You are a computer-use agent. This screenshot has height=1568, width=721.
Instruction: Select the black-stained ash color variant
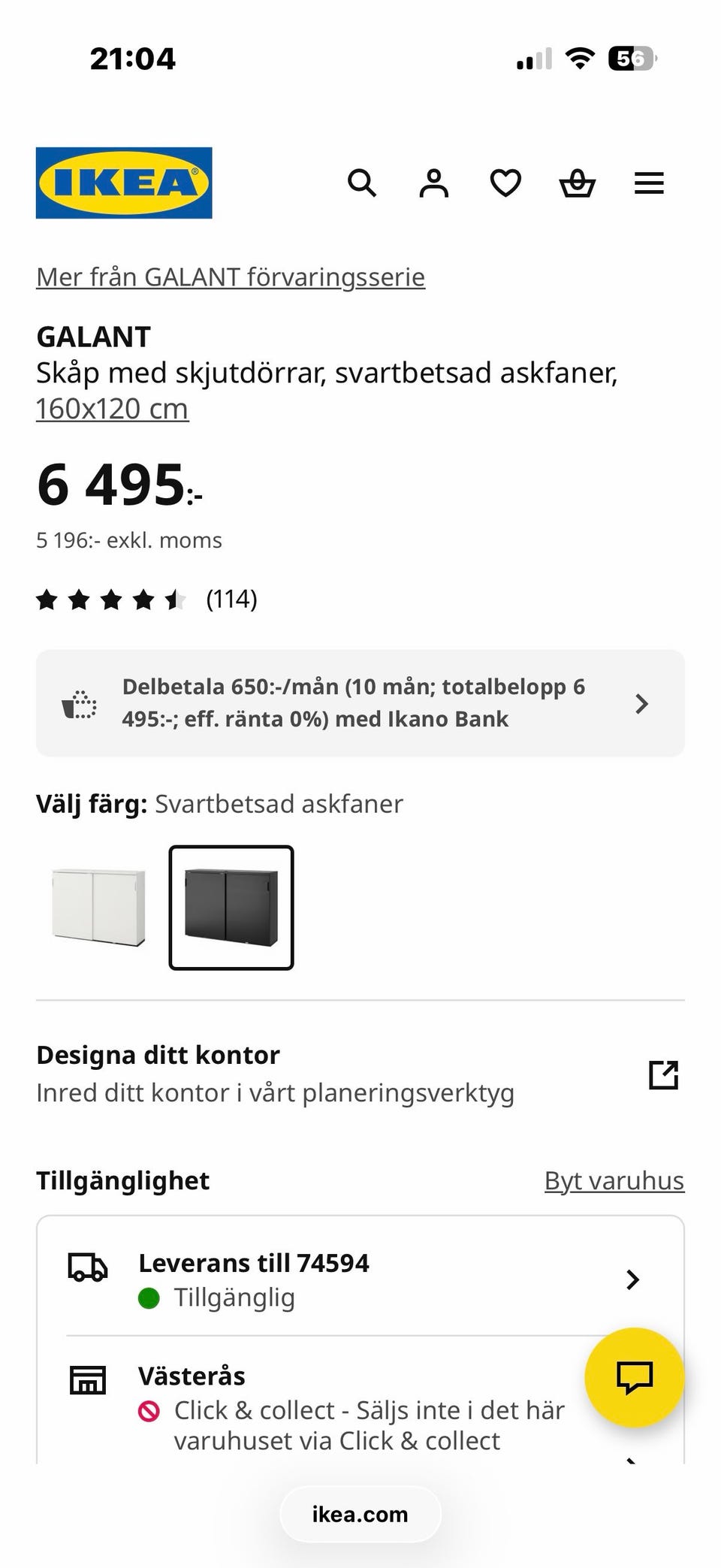coord(231,908)
